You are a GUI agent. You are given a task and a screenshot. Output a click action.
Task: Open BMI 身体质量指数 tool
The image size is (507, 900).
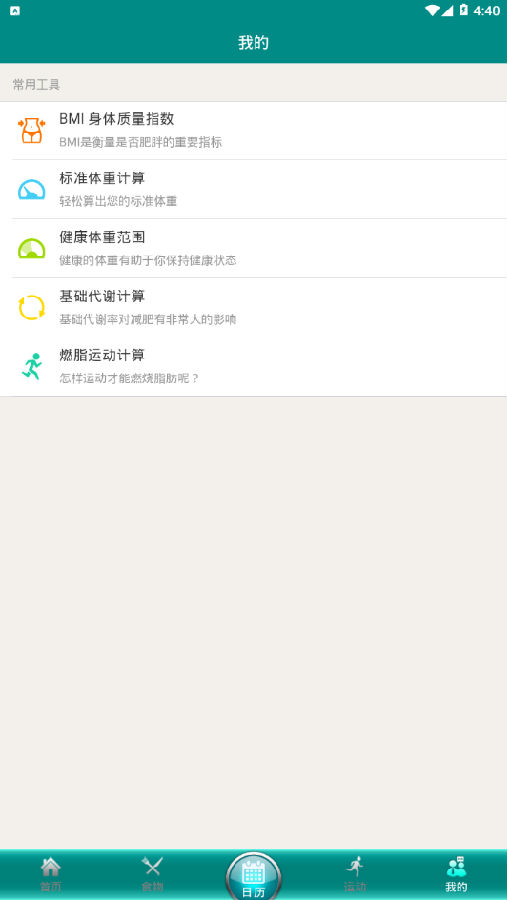(253, 131)
